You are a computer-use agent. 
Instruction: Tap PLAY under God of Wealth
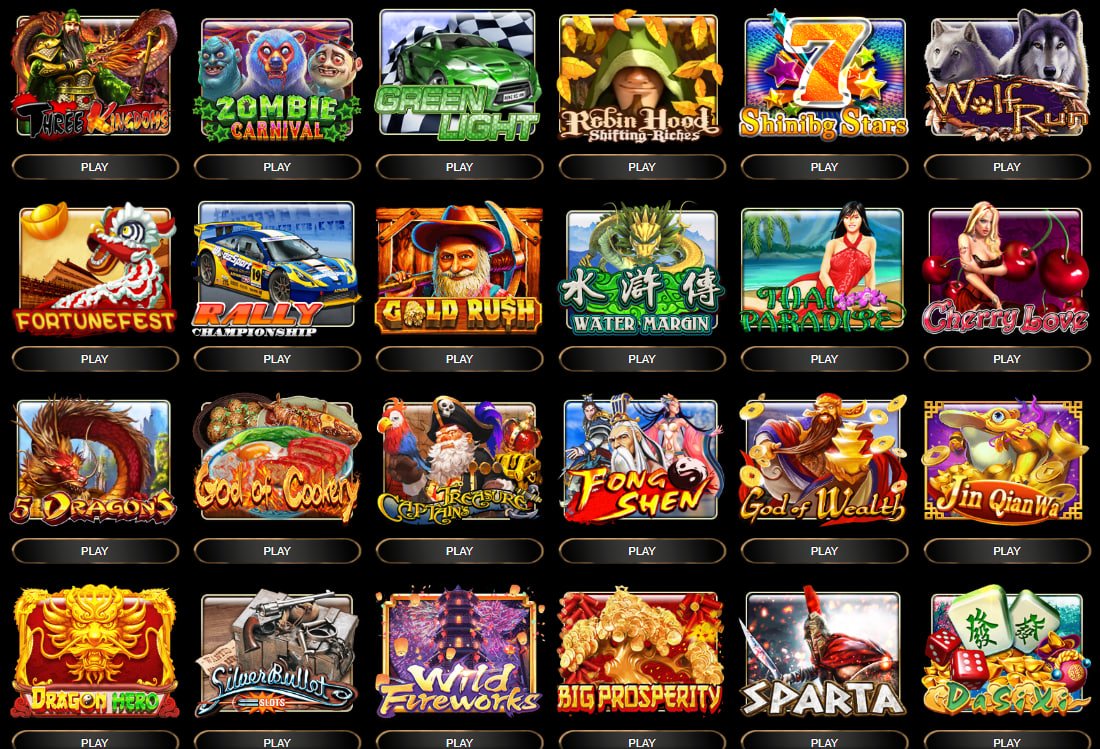[824, 551]
